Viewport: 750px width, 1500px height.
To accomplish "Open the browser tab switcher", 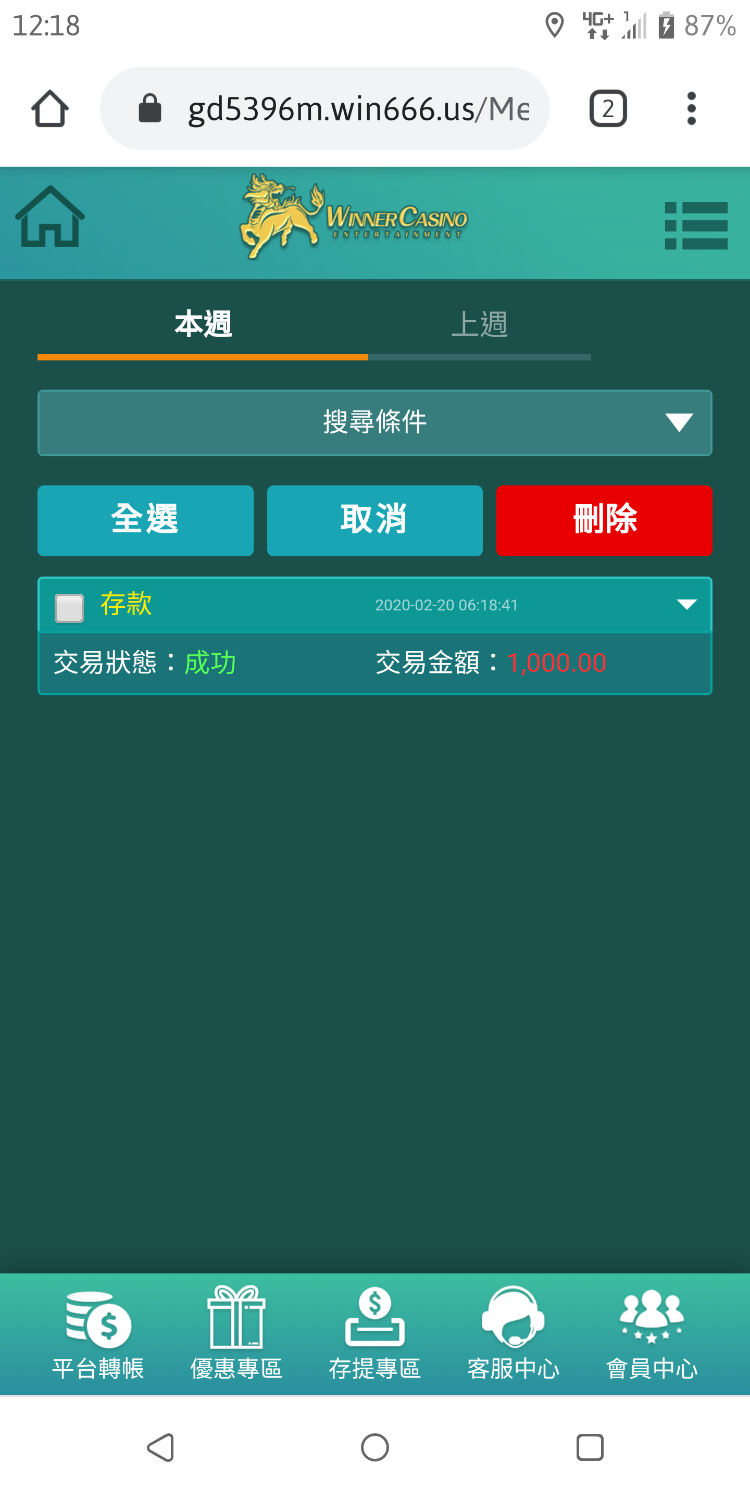I will click(x=608, y=108).
